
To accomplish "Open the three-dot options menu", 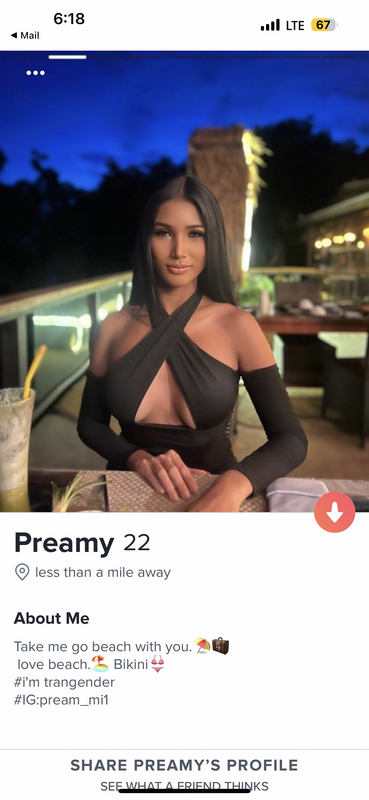I will pyautogui.click(x=36, y=73).
